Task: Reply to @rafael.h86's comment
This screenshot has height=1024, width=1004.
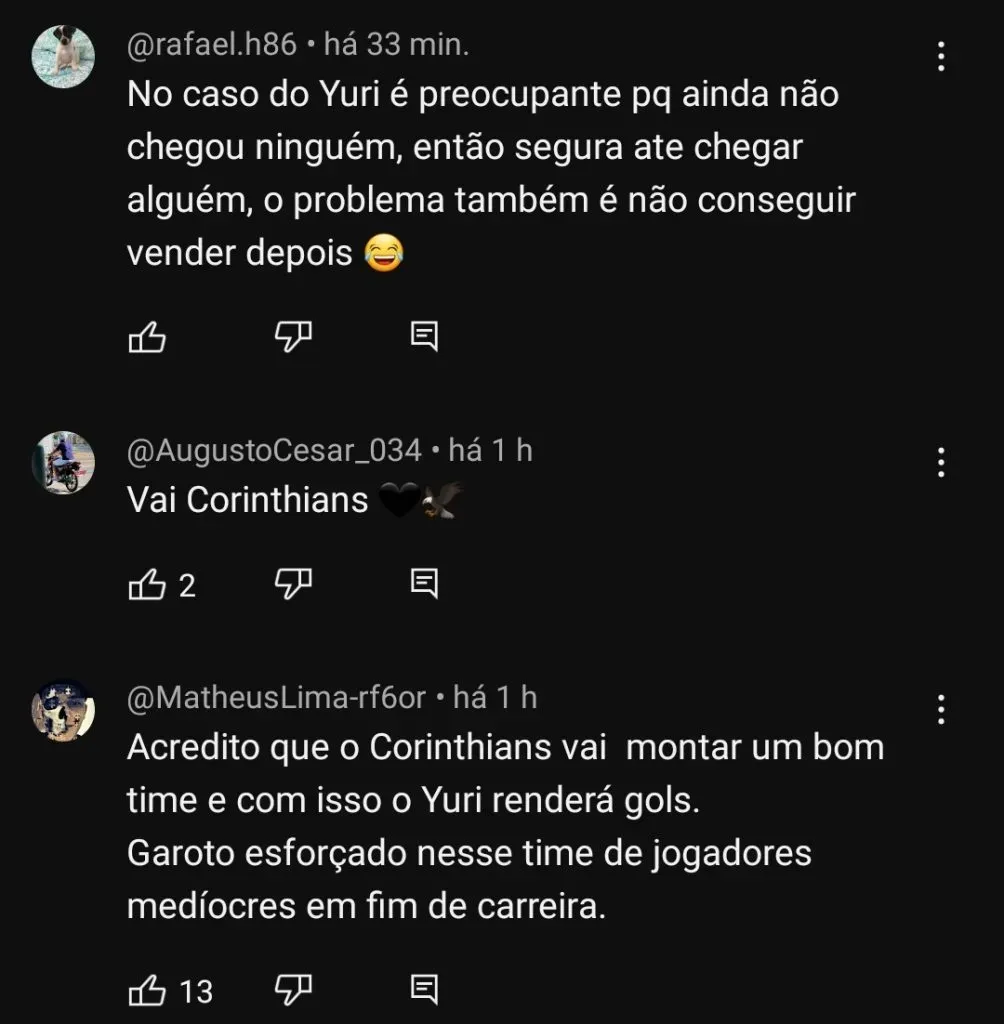Action: (x=425, y=338)
